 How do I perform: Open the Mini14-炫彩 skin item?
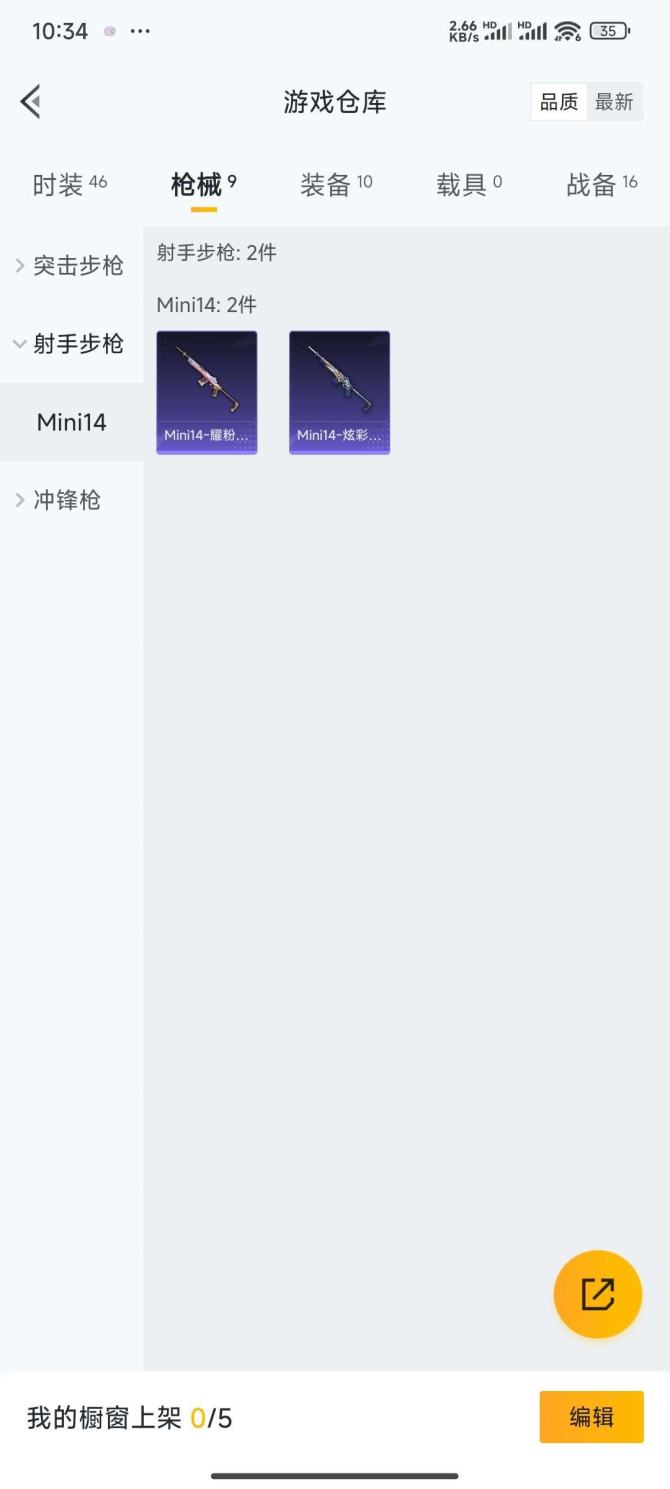click(x=339, y=392)
